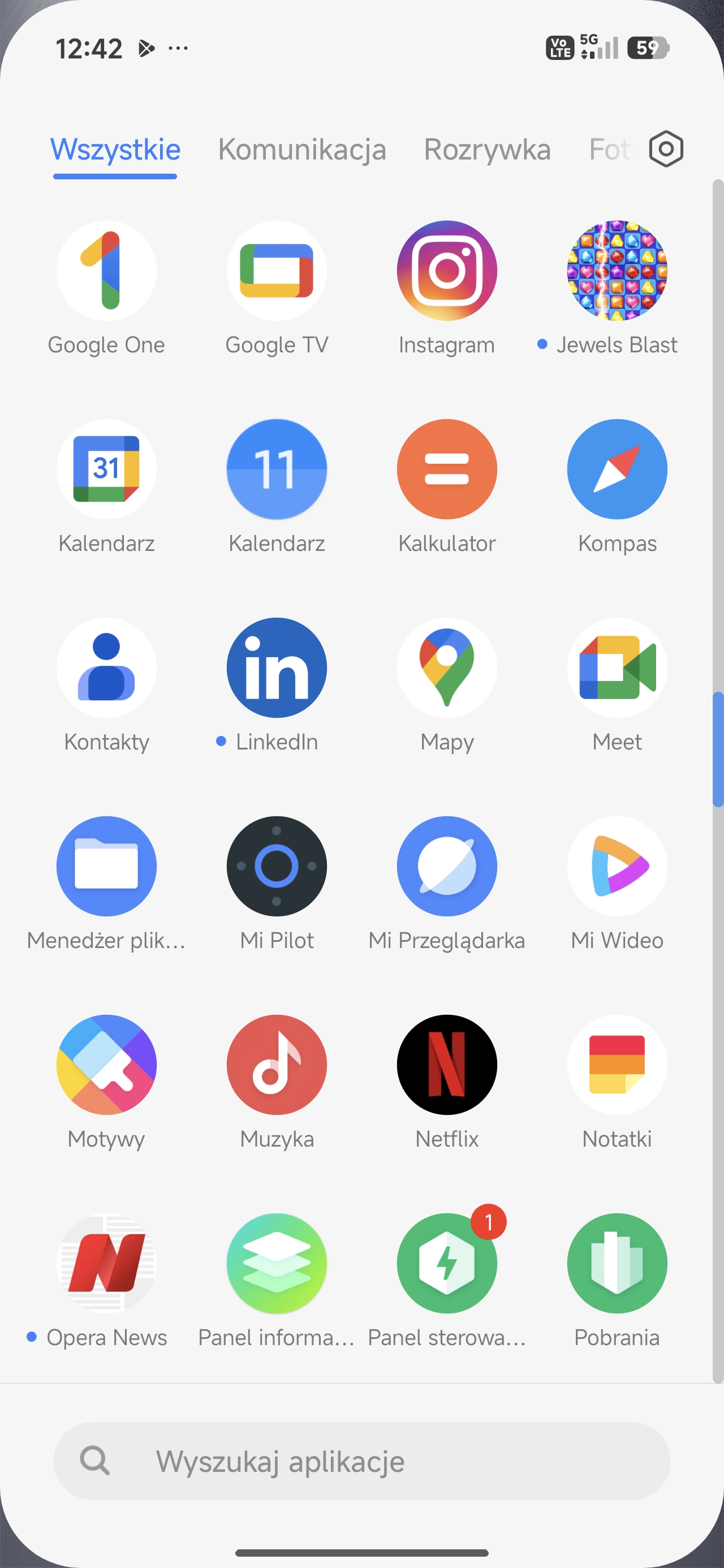This screenshot has width=724, height=1568.
Task: Launch LinkedIn
Action: click(x=277, y=667)
